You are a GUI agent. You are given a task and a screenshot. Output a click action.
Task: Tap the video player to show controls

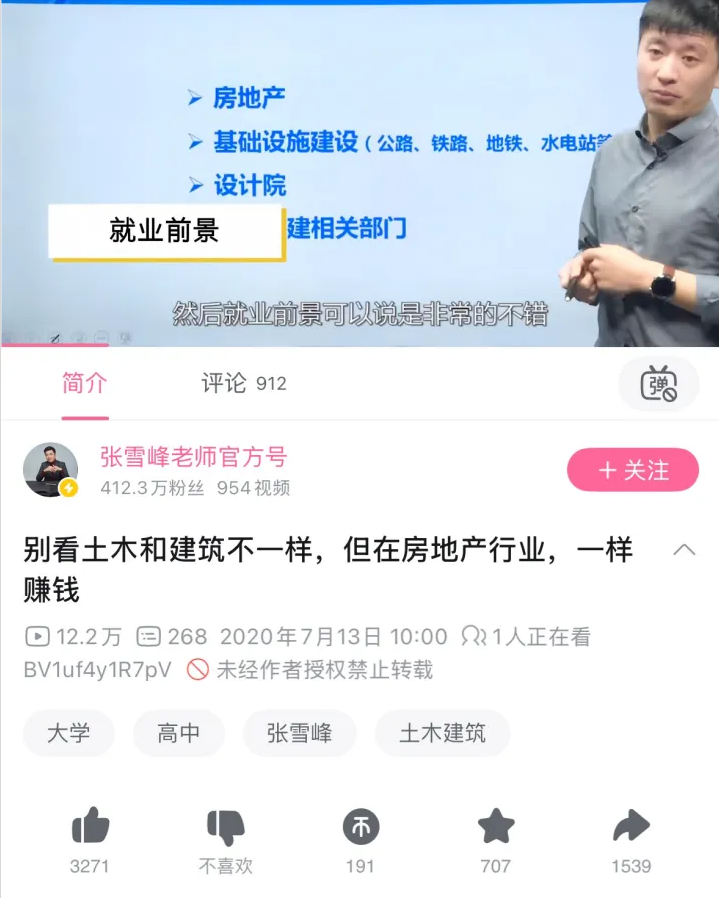point(360,170)
